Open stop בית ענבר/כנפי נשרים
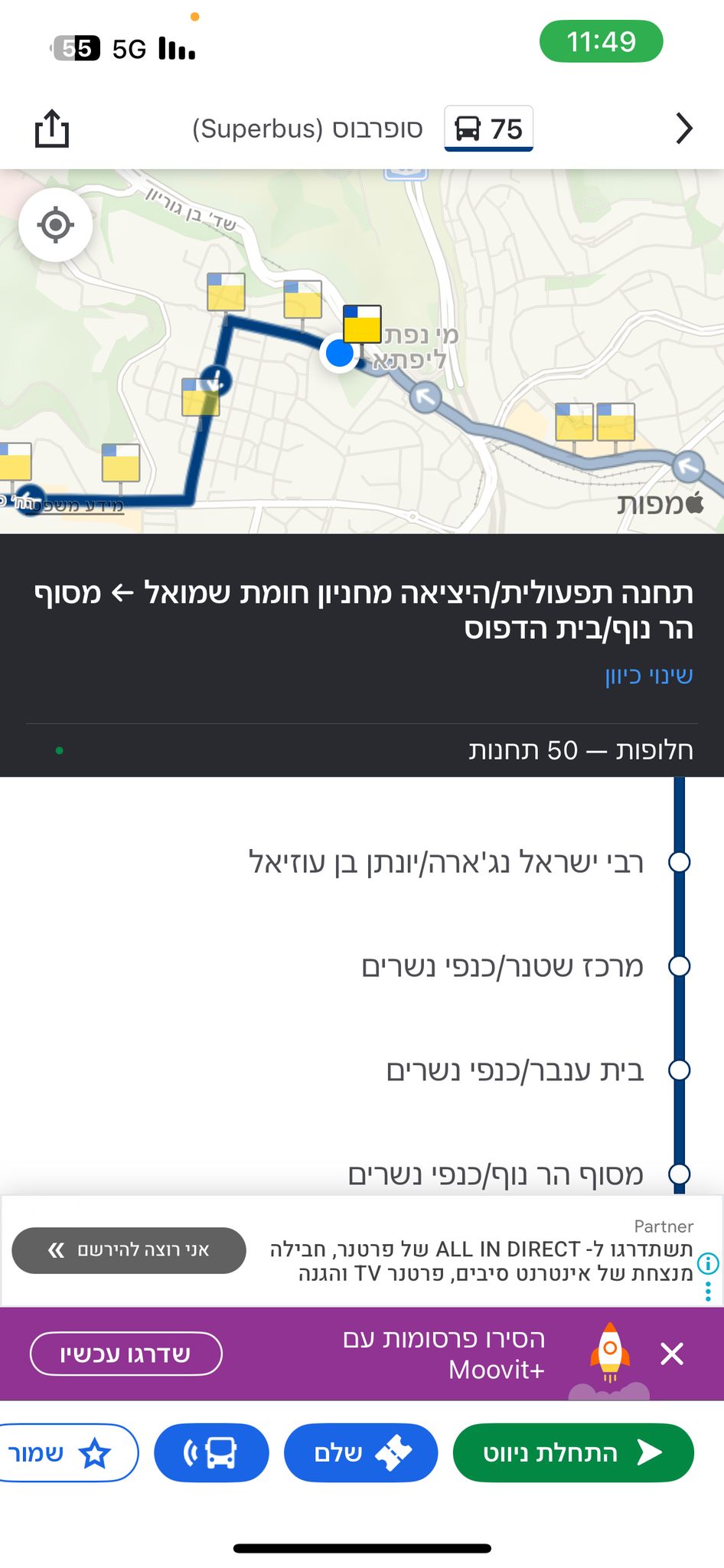The height and width of the screenshot is (1568, 724). (x=514, y=1070)
